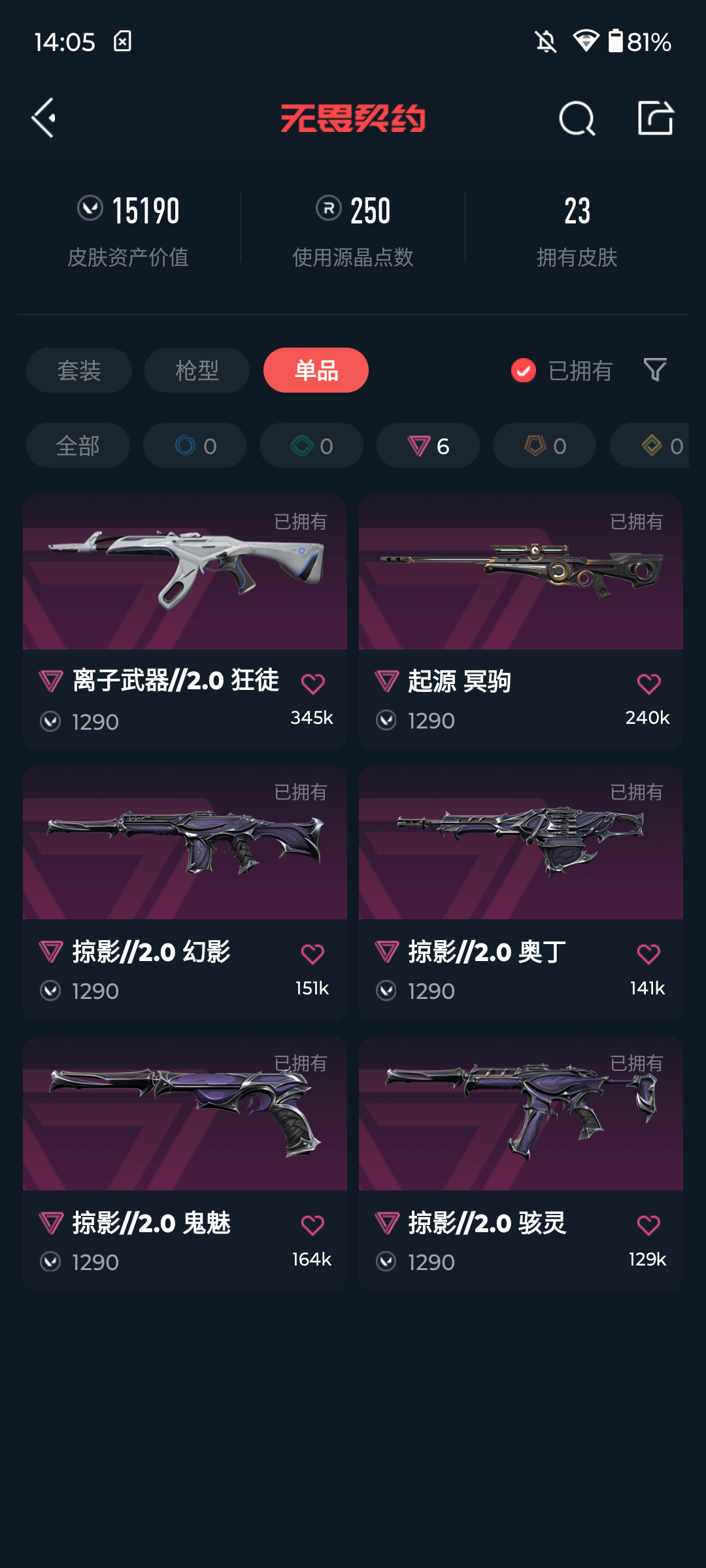Open the 离子武器//2.0 狂徒 skin card
The height and width of the screenshot is (1568, 706).
coord(185,622)
